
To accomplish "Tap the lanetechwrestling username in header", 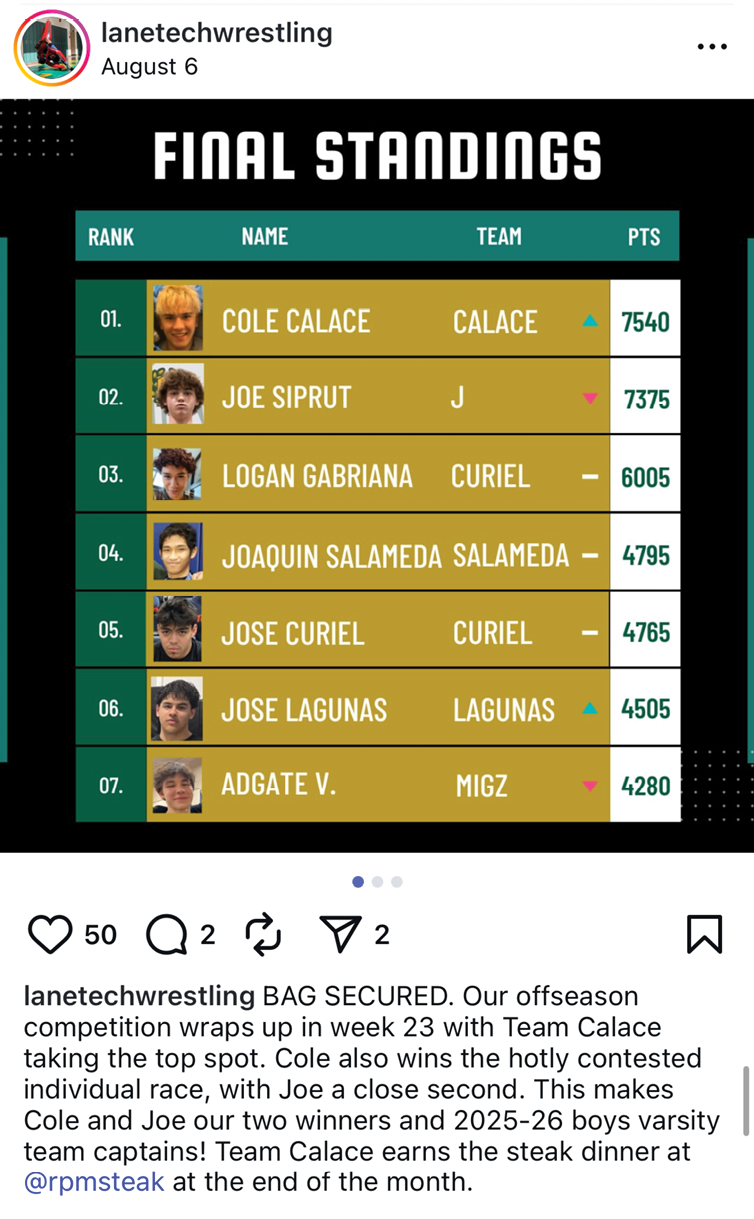I will [216, 33].
